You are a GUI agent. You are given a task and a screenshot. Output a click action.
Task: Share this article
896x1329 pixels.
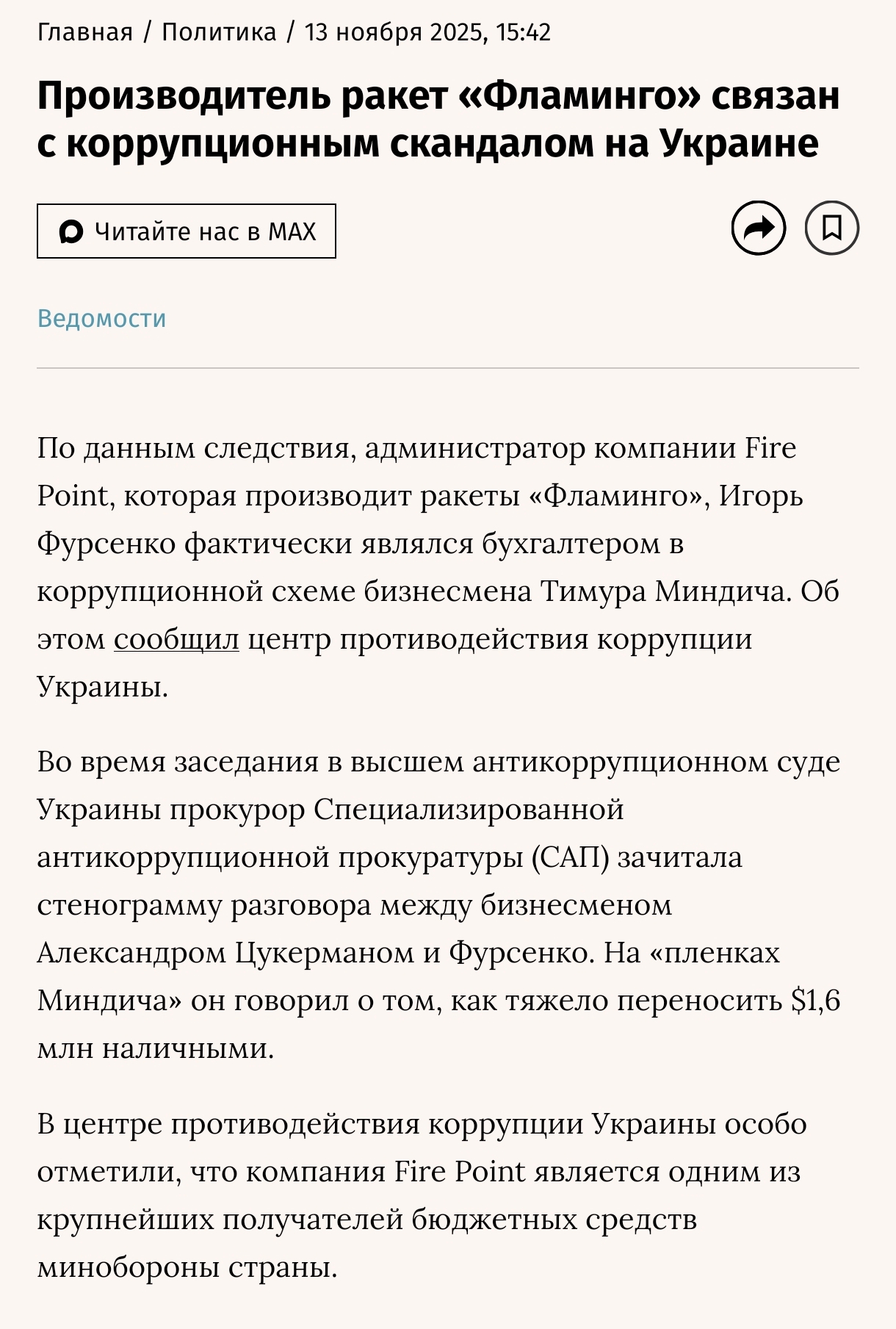tap(759, 228)
